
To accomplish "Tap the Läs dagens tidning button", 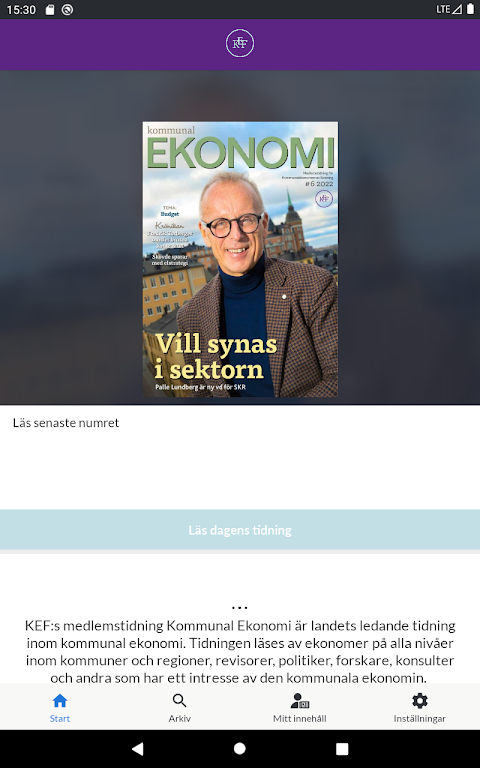I will point(240,530).
